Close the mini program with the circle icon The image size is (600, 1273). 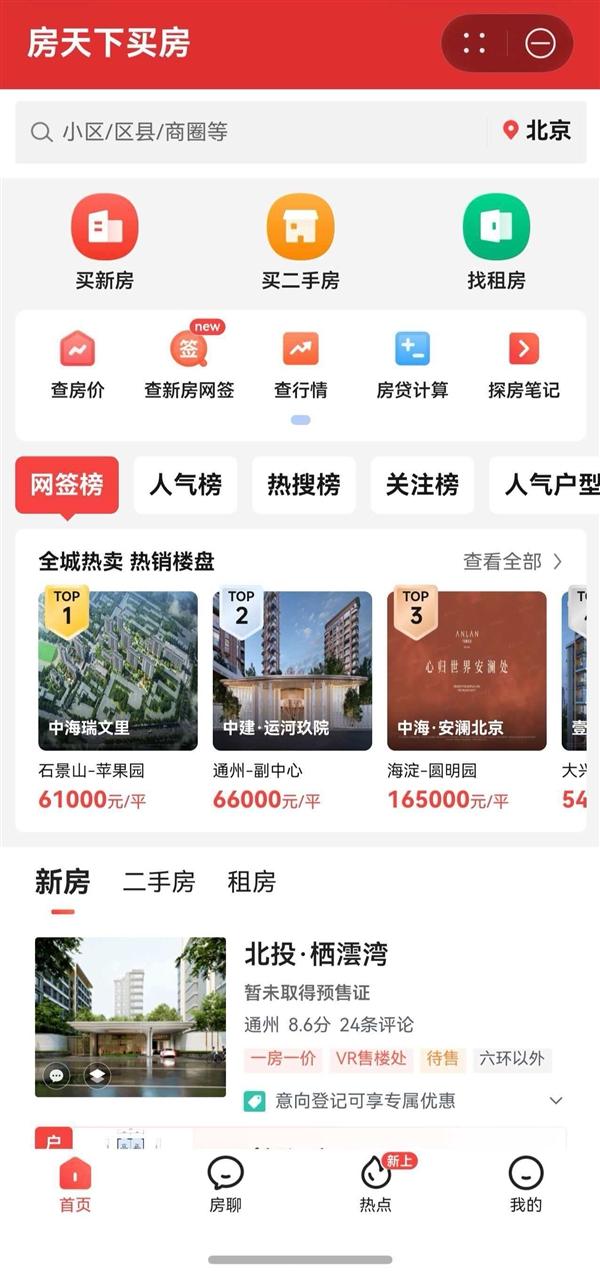tap(540, 43)
